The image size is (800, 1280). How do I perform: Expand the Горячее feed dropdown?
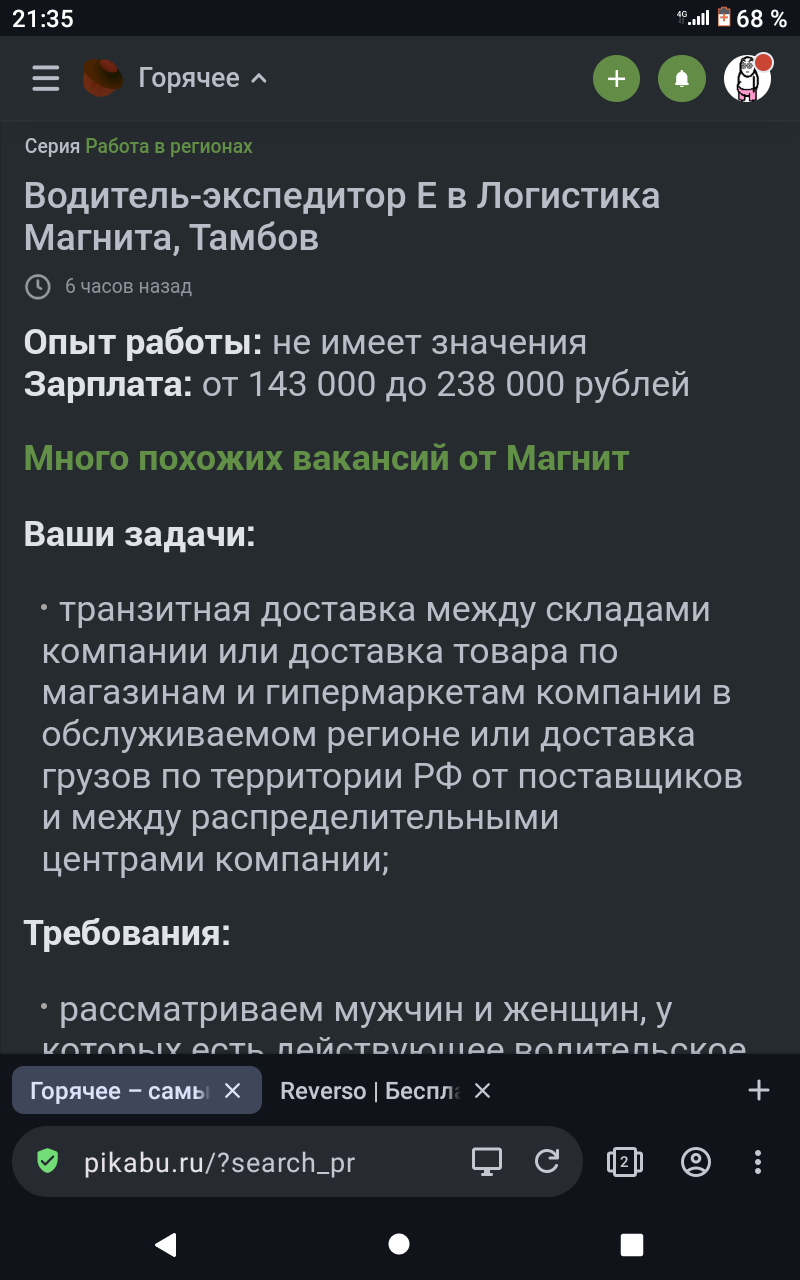click(x=202, y=78)
